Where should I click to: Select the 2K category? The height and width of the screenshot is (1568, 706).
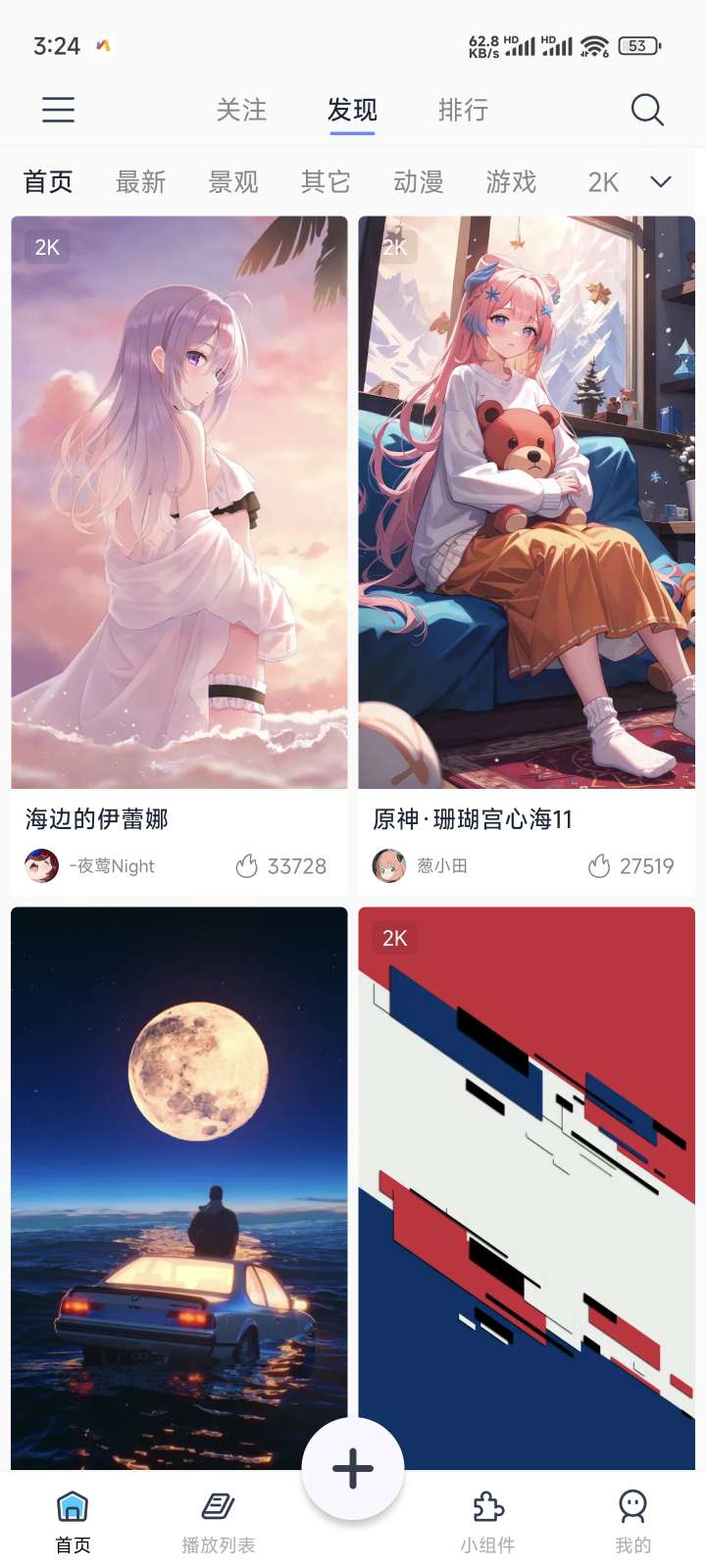[603, 182]
